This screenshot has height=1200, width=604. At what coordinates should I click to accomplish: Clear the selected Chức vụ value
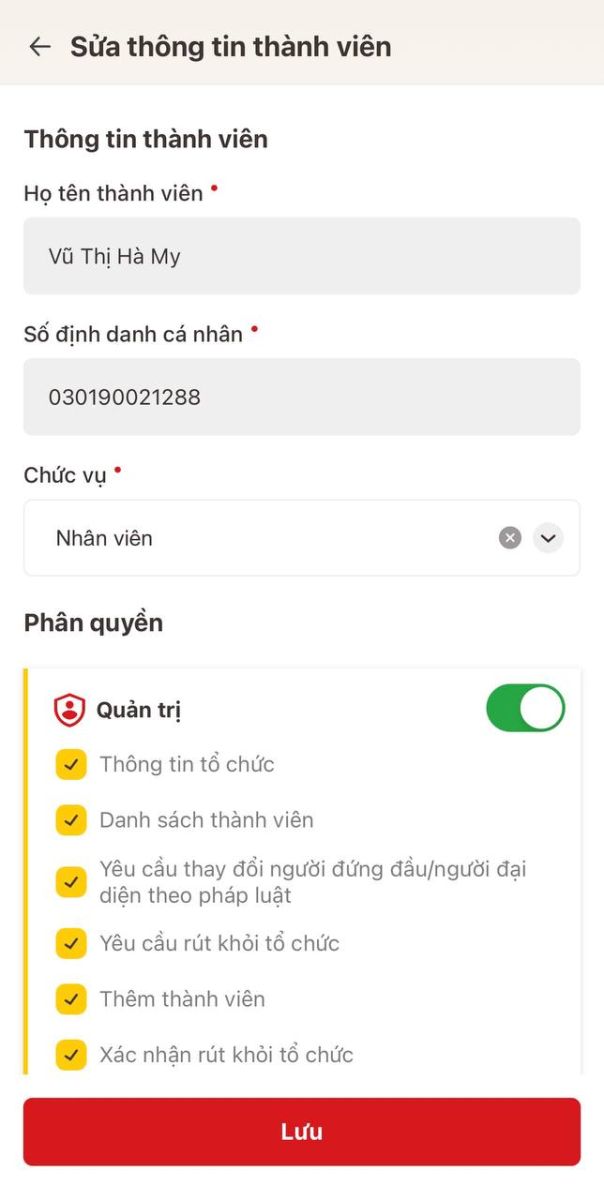(510, 538)
